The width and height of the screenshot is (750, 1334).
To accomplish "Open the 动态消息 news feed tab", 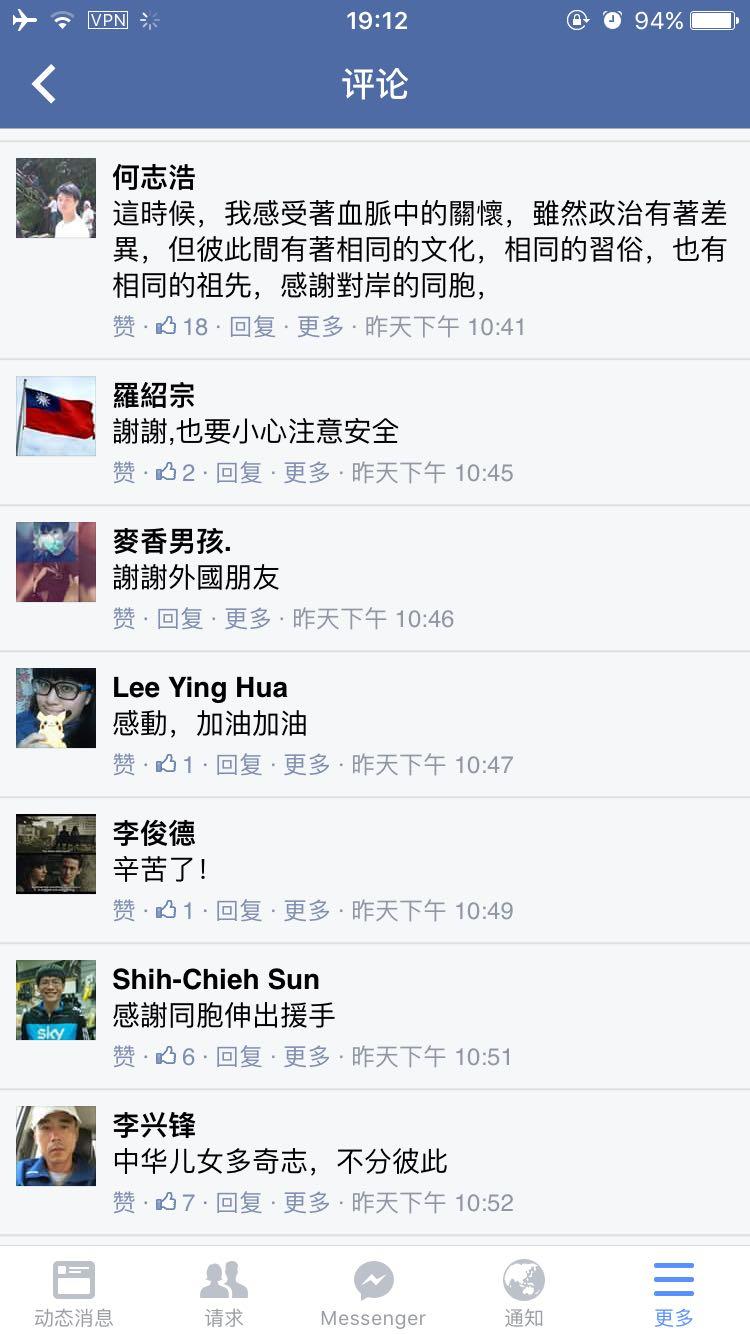I will 74,1290.
